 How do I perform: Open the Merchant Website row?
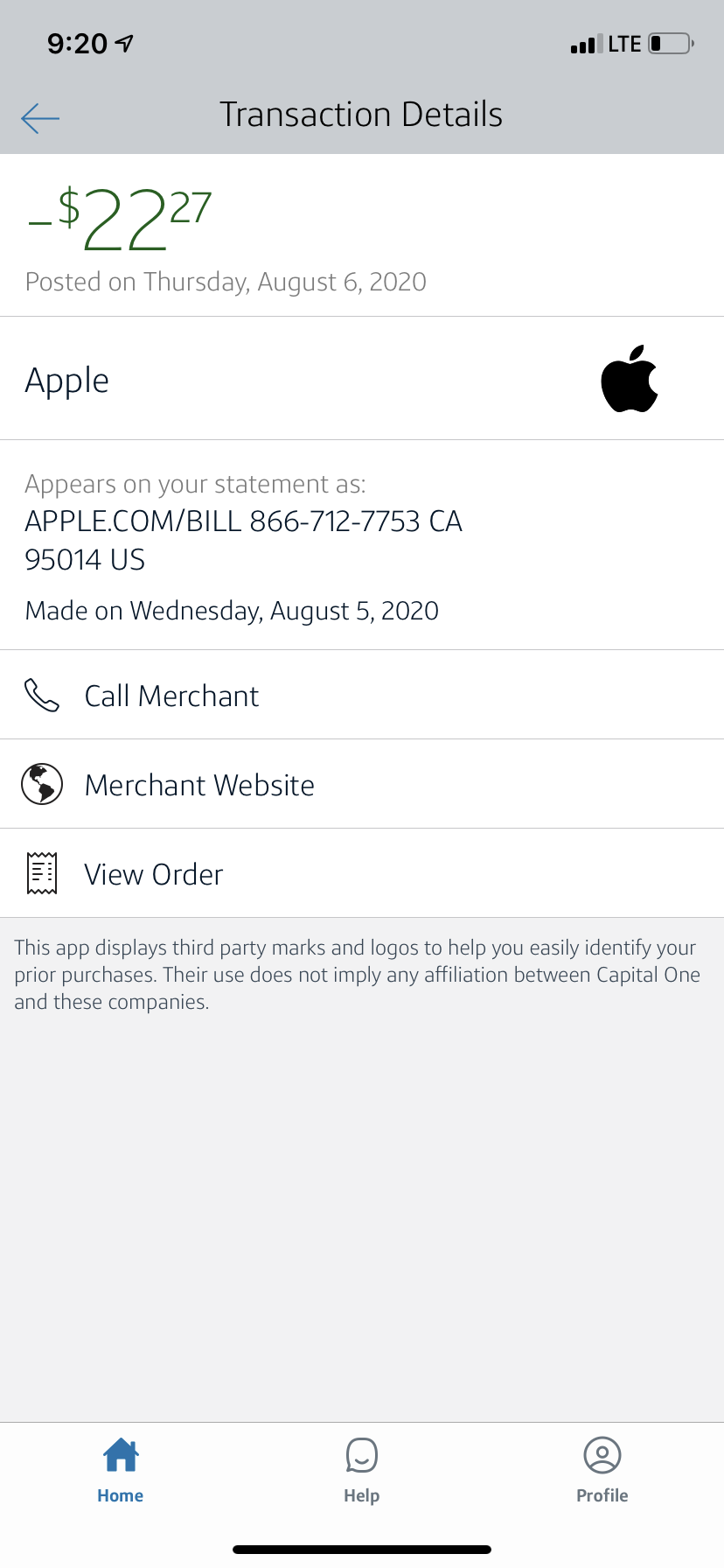(x=199, y=785)
